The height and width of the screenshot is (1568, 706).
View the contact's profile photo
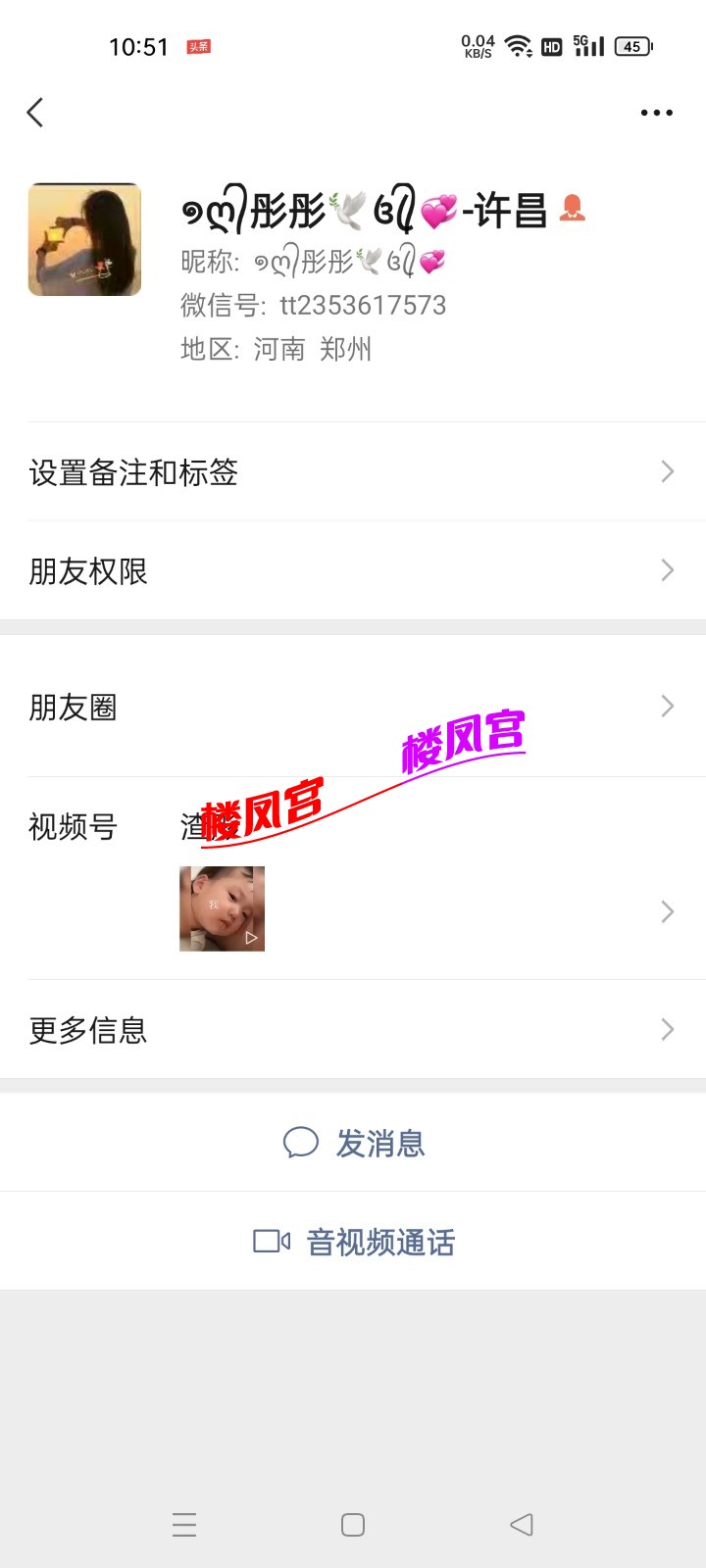(x=84, y=240)
